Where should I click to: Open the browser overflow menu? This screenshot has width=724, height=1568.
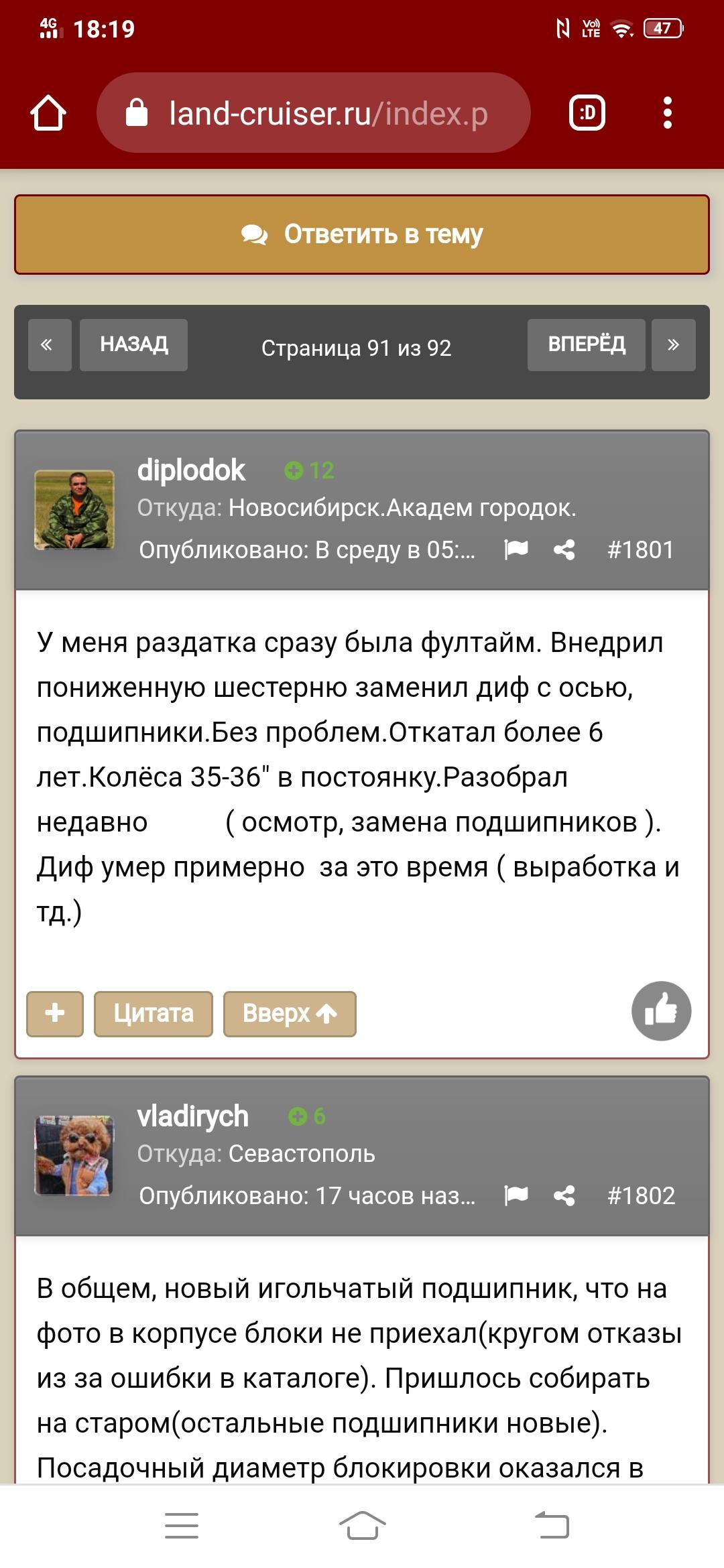pyautogui.click(x=667, y=113)
